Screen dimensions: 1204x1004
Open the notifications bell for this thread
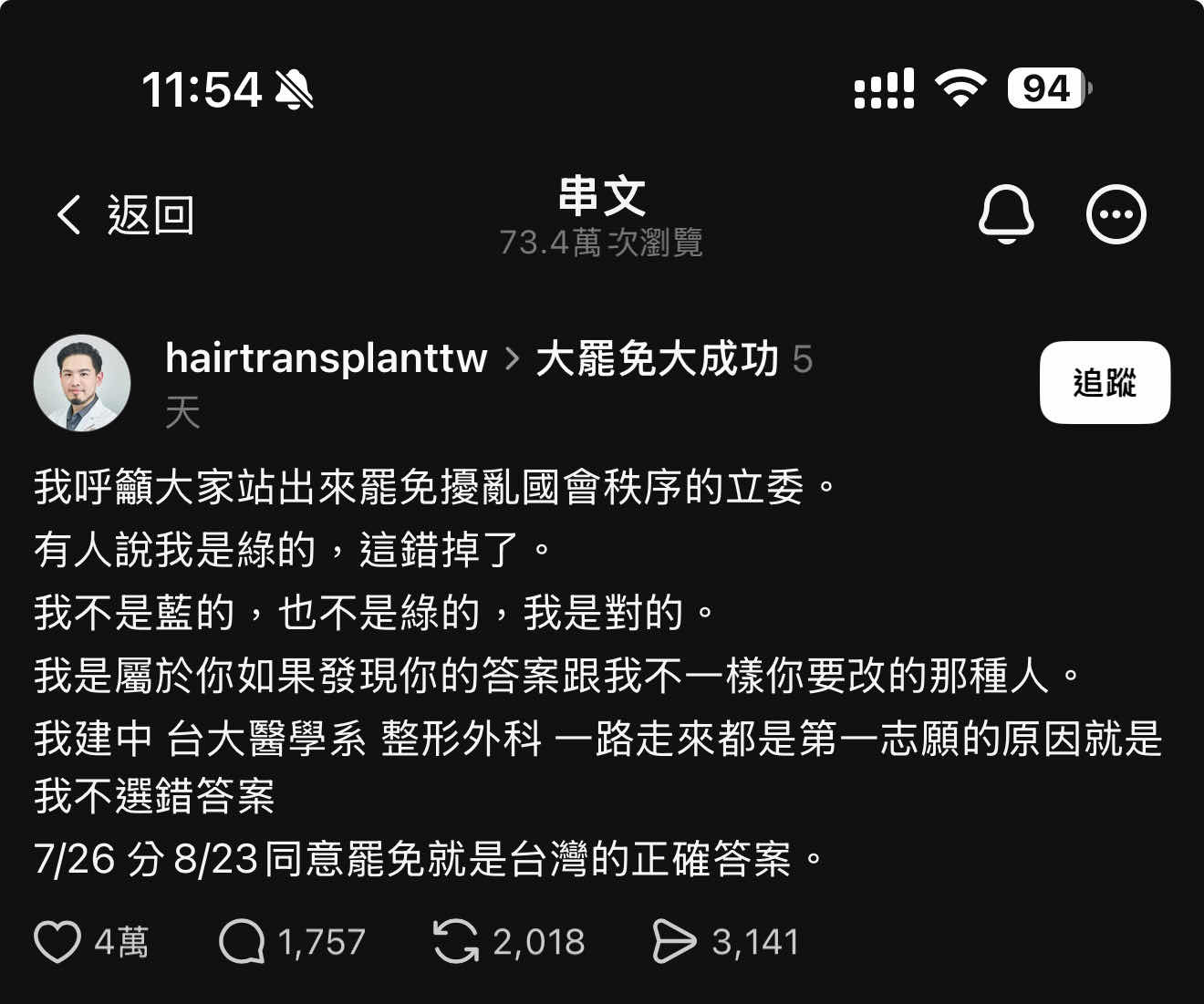click(1006, 215)
